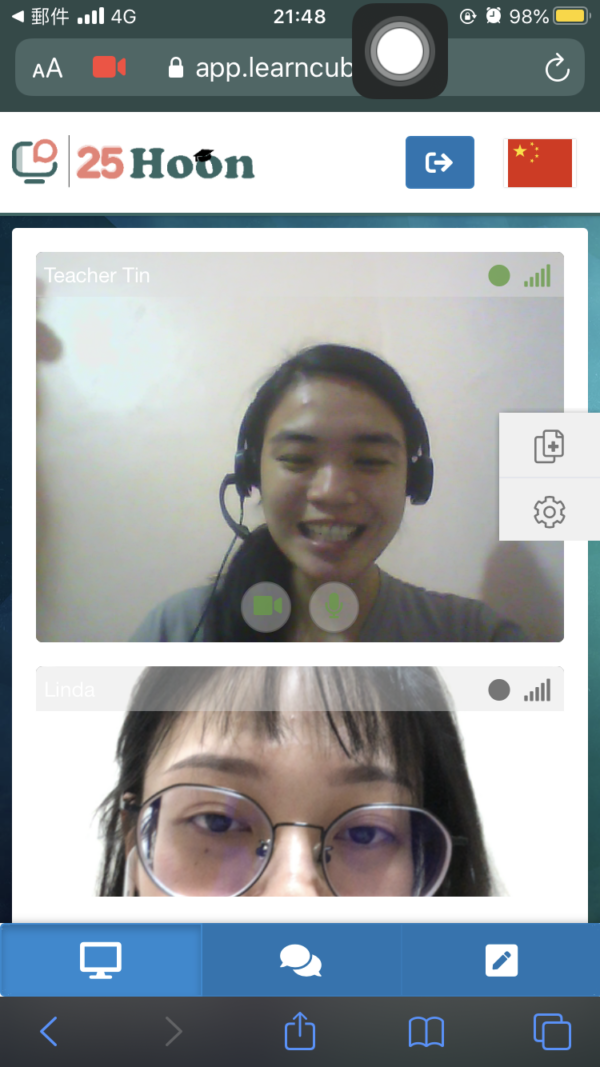Tap the red camera icon in address bar
600x1067 pixels.
[x=110, y=67]
